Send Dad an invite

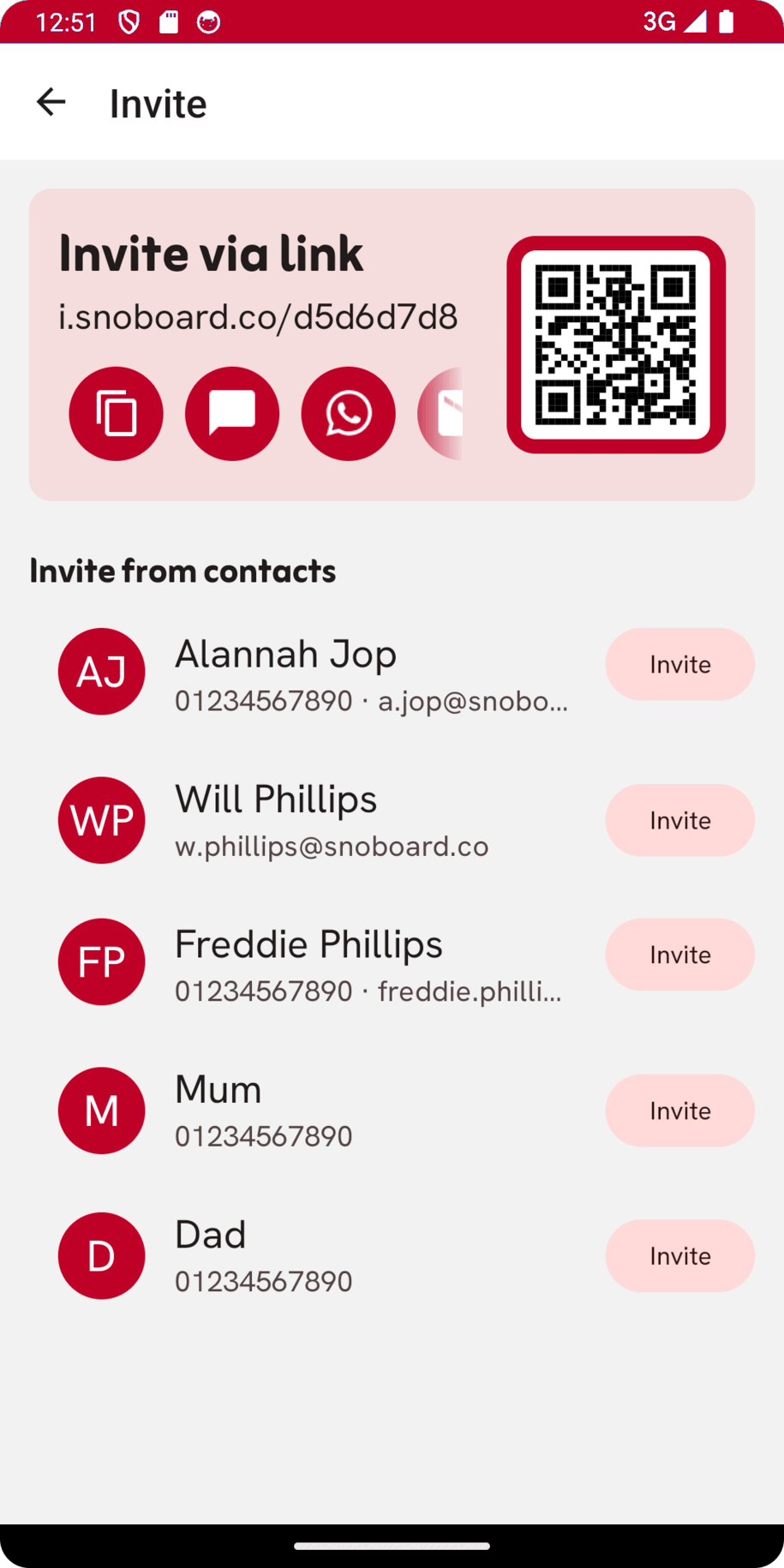pos(679,1256)
